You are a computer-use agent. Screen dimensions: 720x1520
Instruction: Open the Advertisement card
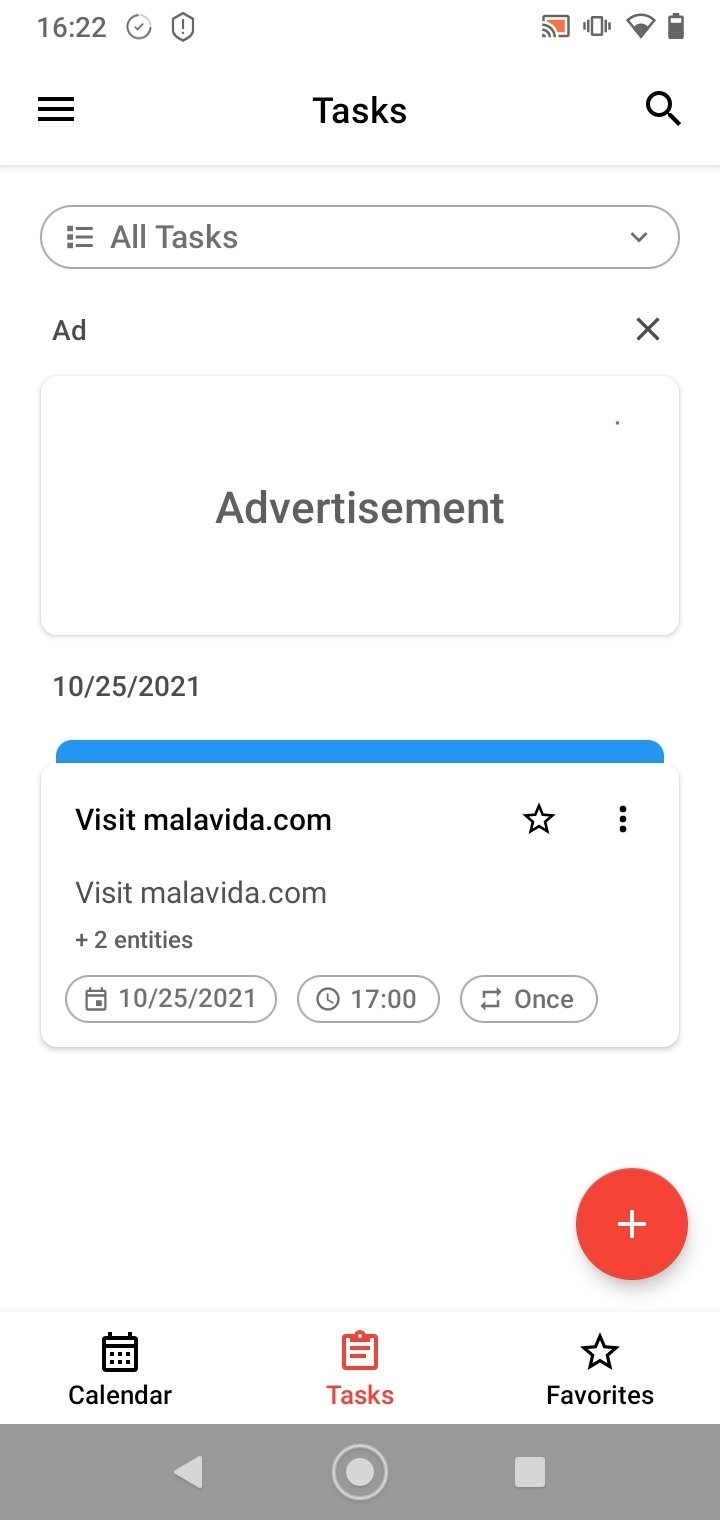tap(360, 505)
